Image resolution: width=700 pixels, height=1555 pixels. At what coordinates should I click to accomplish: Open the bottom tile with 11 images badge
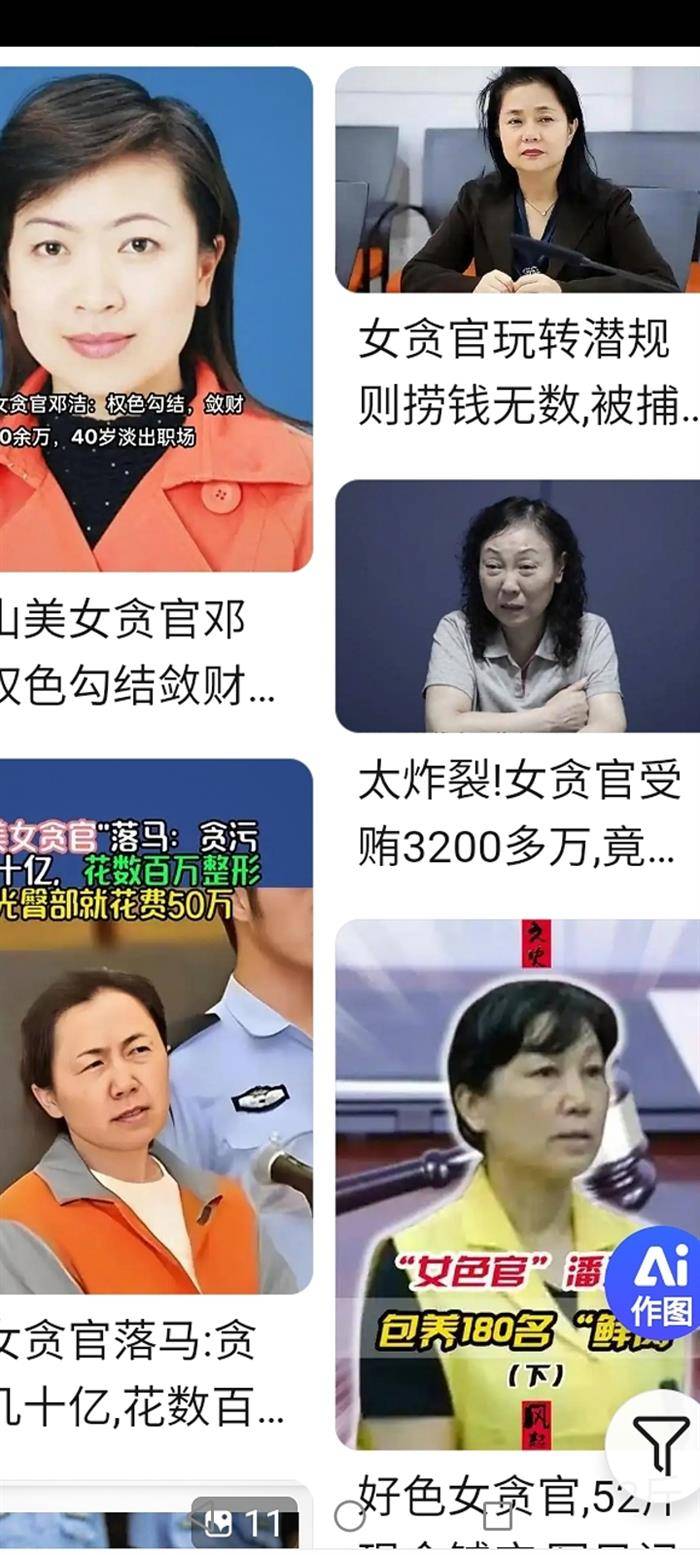pyautogui.click(x=155, y=1525)
